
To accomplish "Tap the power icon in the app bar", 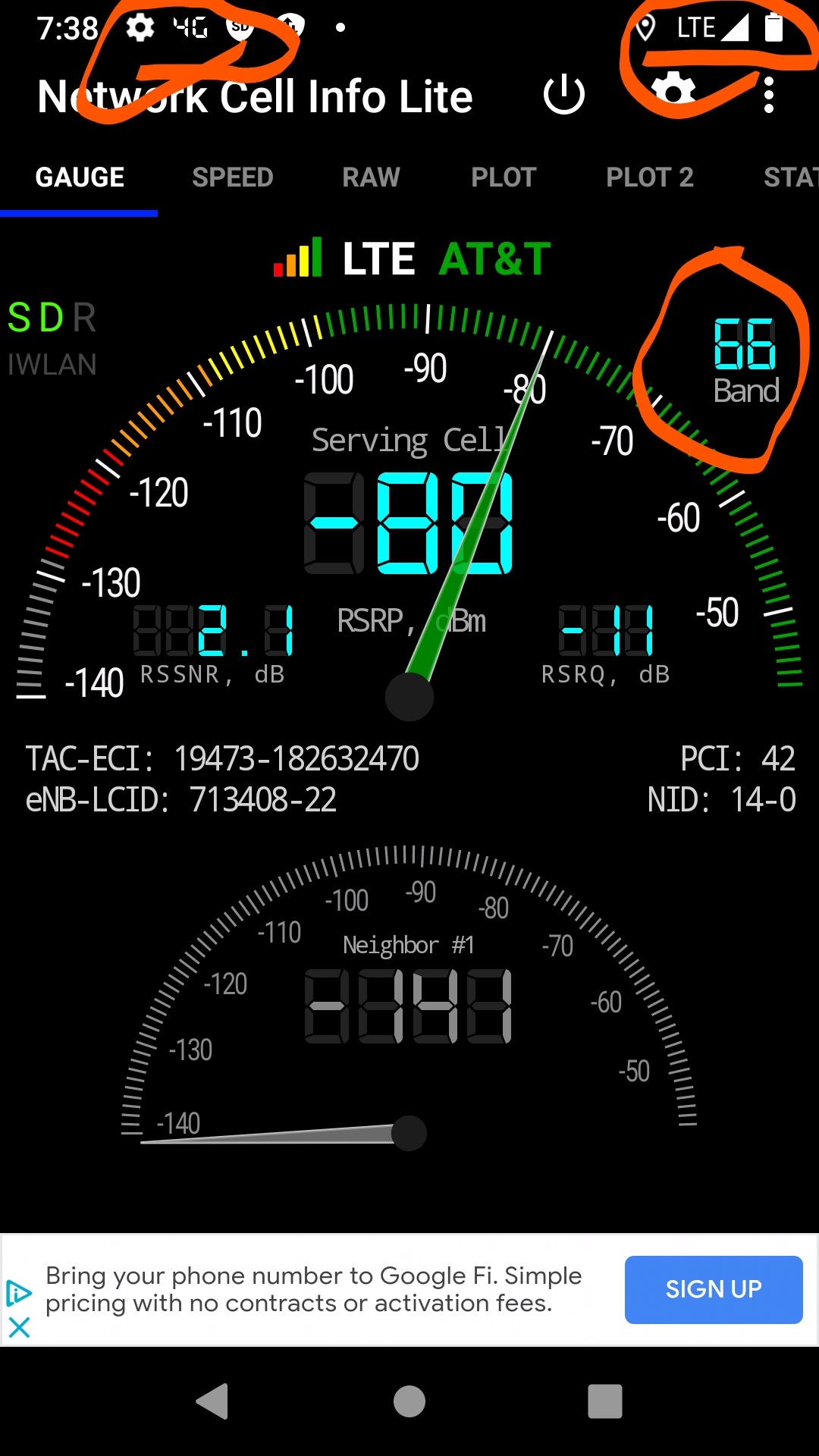I will 564,95.
